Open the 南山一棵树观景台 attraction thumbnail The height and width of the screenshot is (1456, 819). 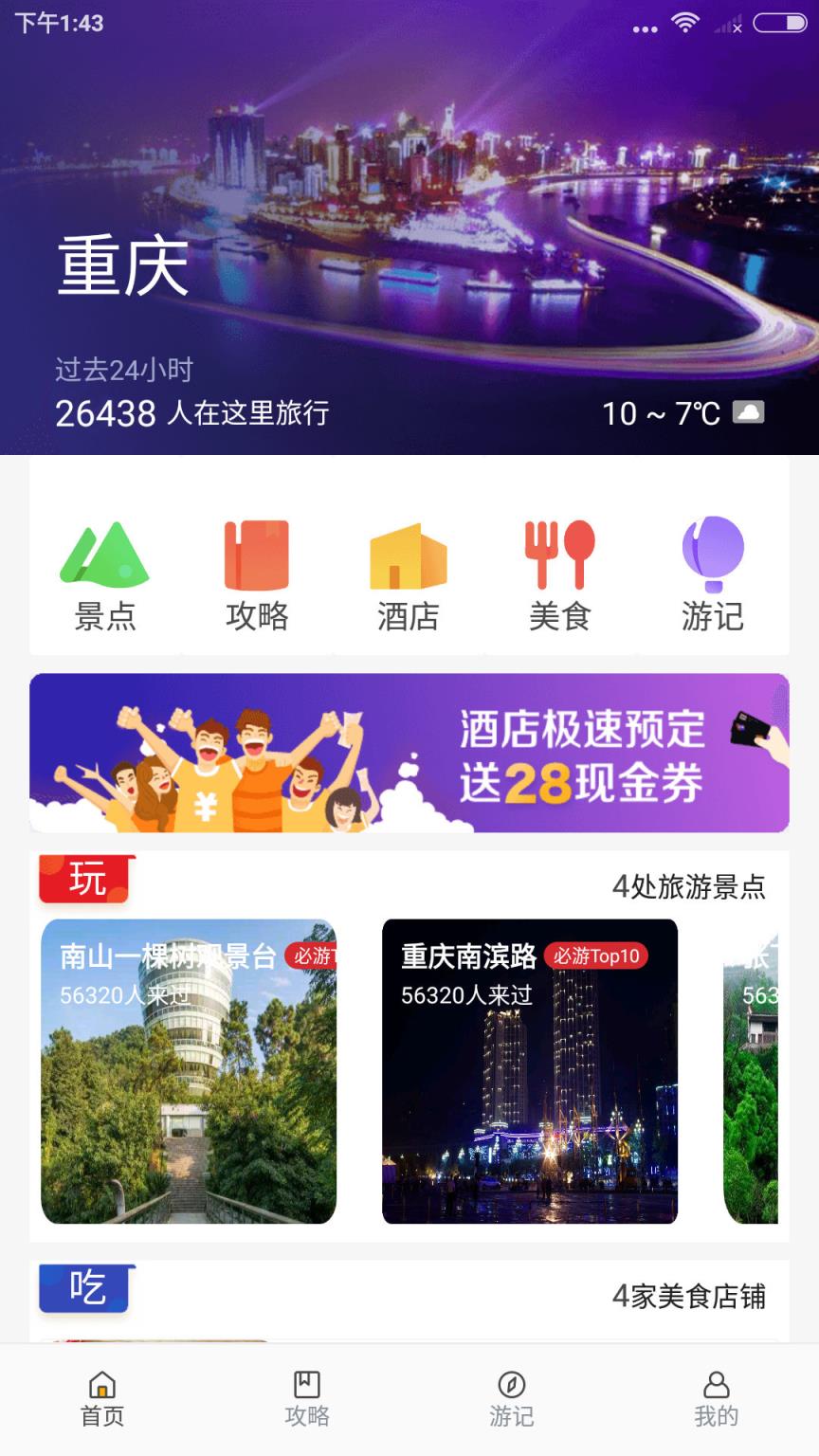[x=188, y=1071]
